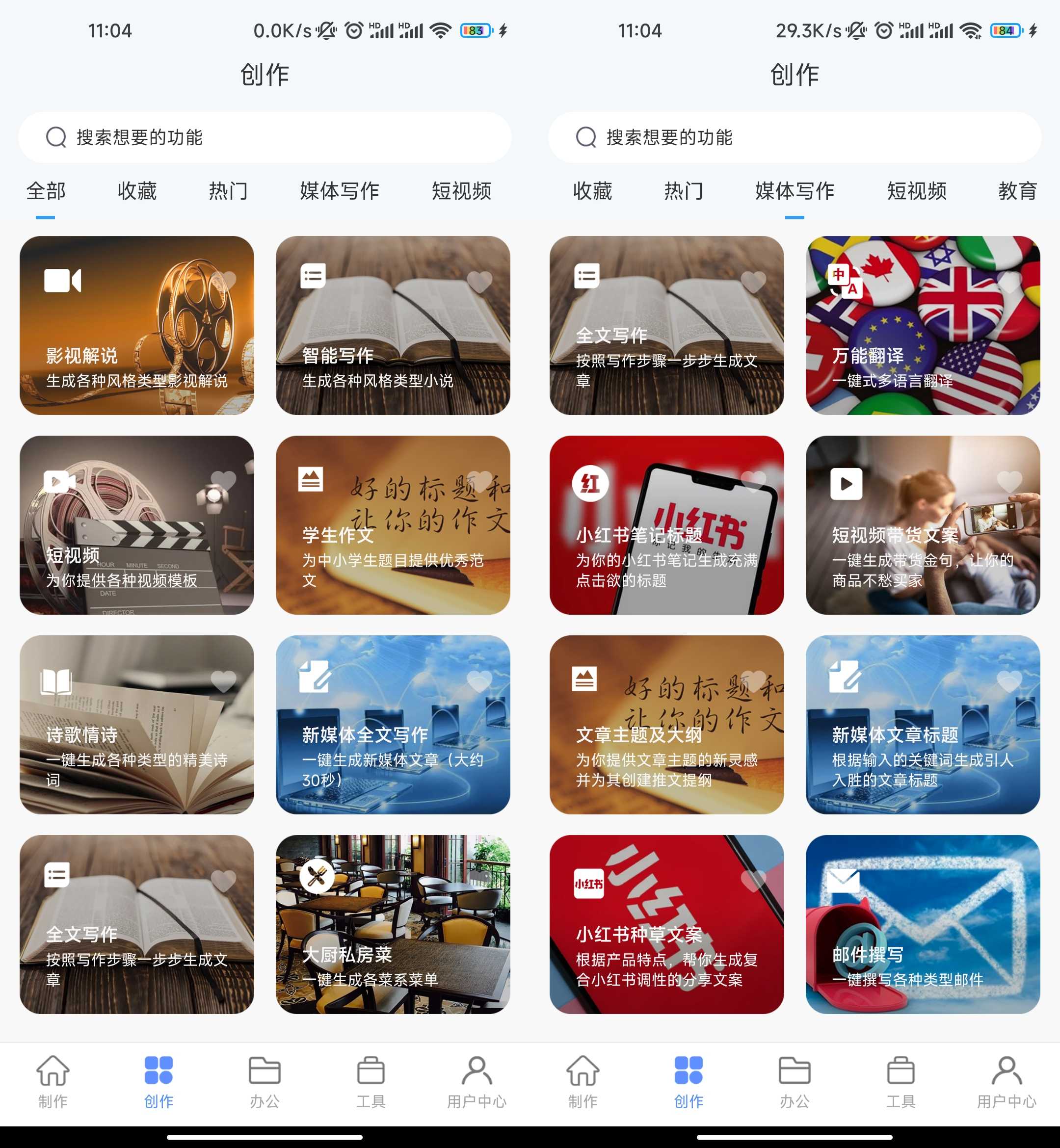Open the 智能写作 card
The width and height of the screenshot is (1060, 1148).
[x=392, y=326]
